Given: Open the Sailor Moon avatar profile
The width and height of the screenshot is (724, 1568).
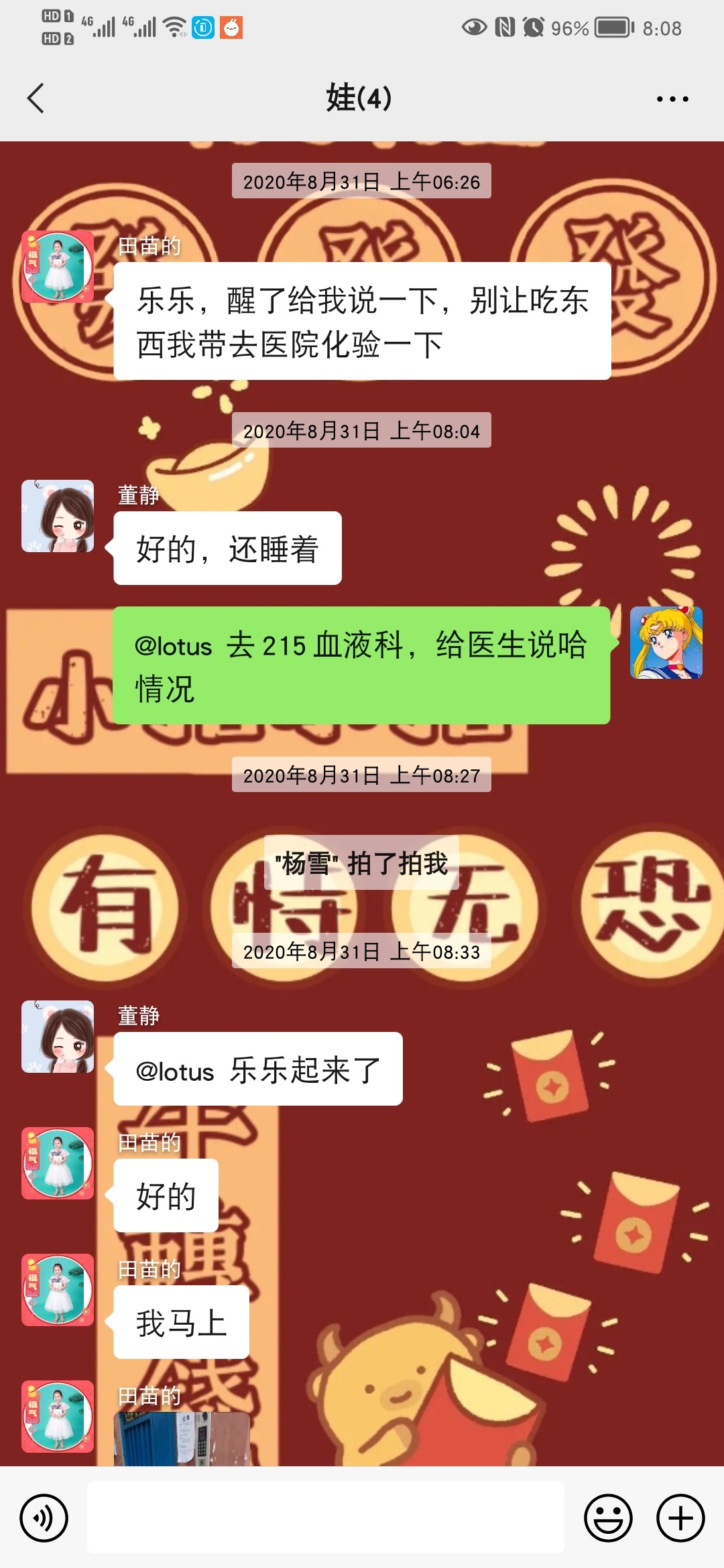Looking at the screenshot, I should tap(666, 643).
